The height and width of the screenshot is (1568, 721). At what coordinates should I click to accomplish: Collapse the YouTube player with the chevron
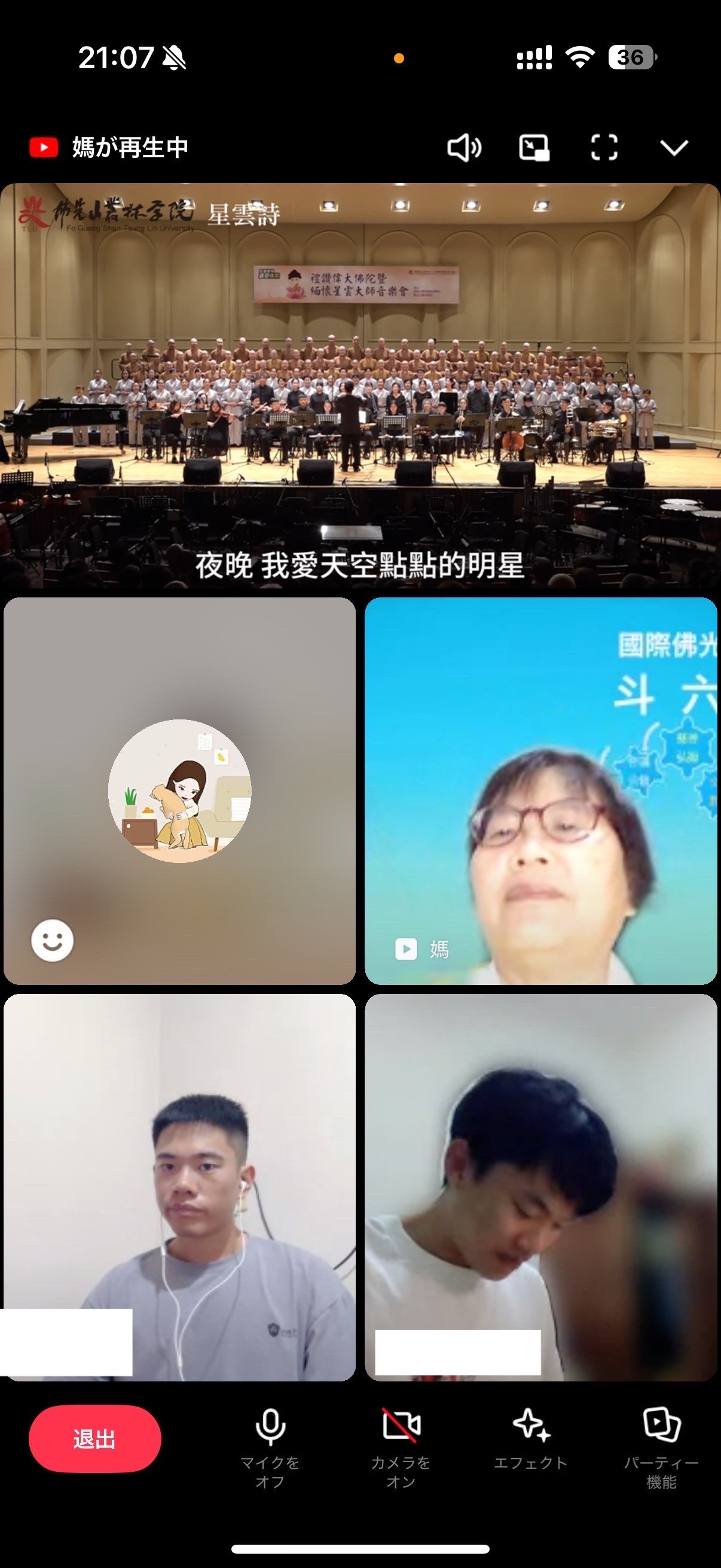click(674, 147)
